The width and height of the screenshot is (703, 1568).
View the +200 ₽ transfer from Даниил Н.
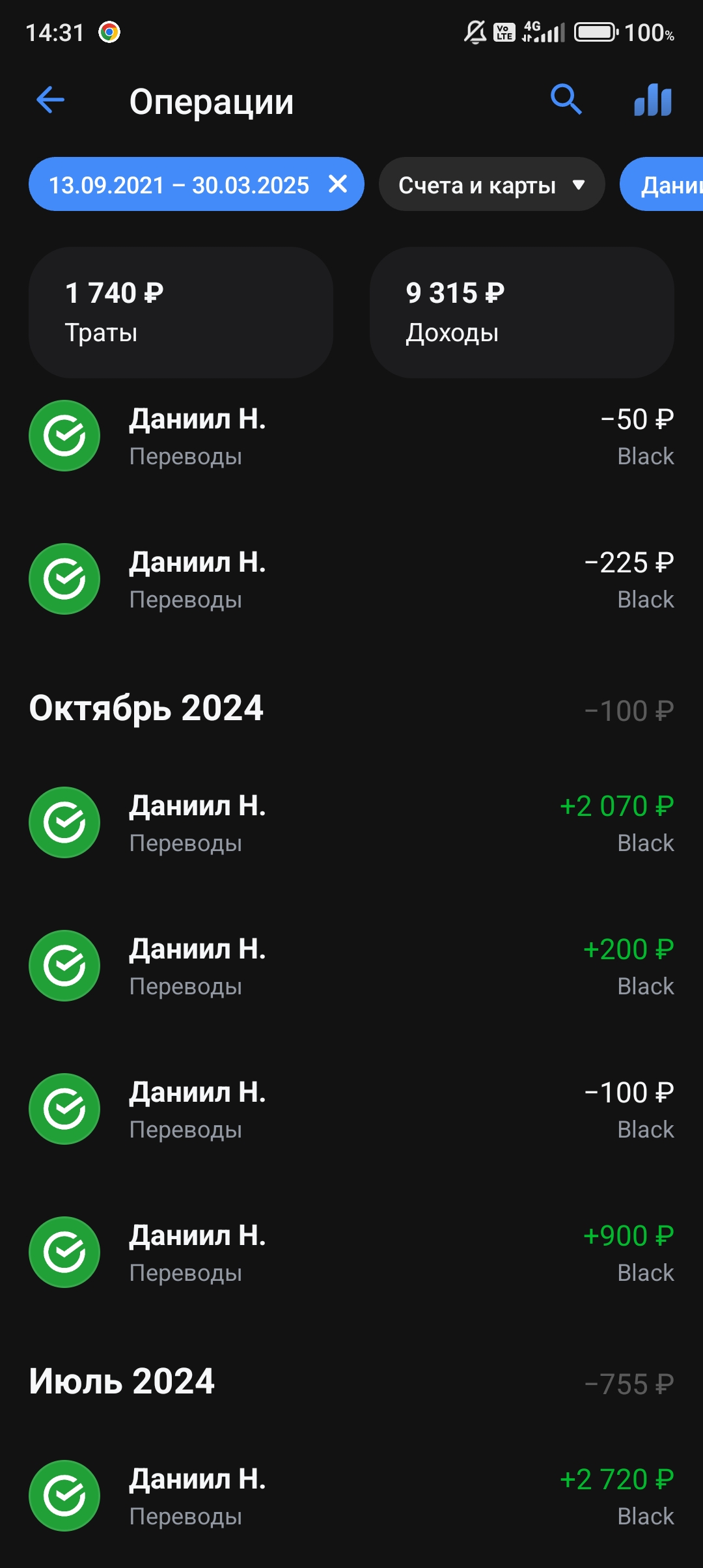pyautogui.click(x=351, y=966)
